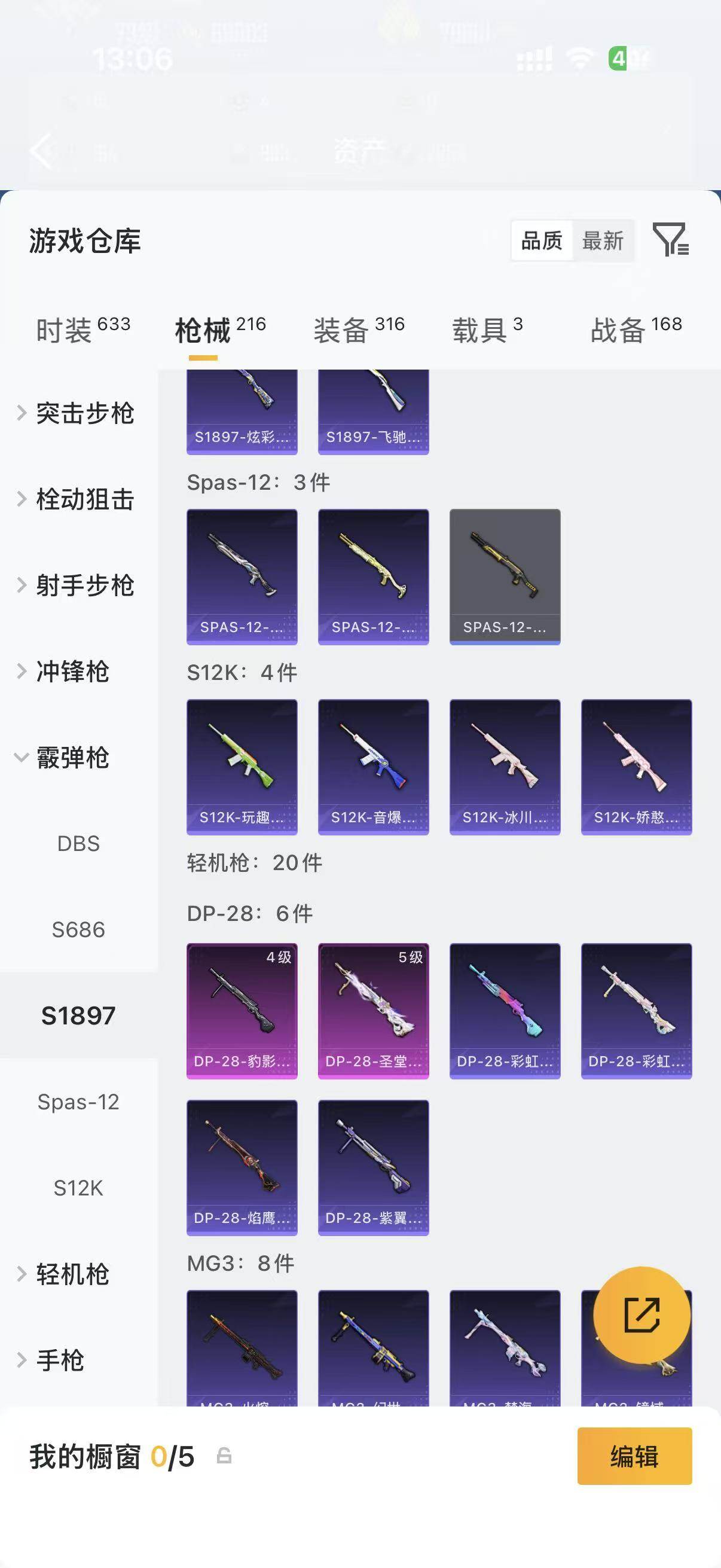Viewport: 721px width, 1568px height.
Task: Tap the yellow floating share button
Action: [642, 1316]
